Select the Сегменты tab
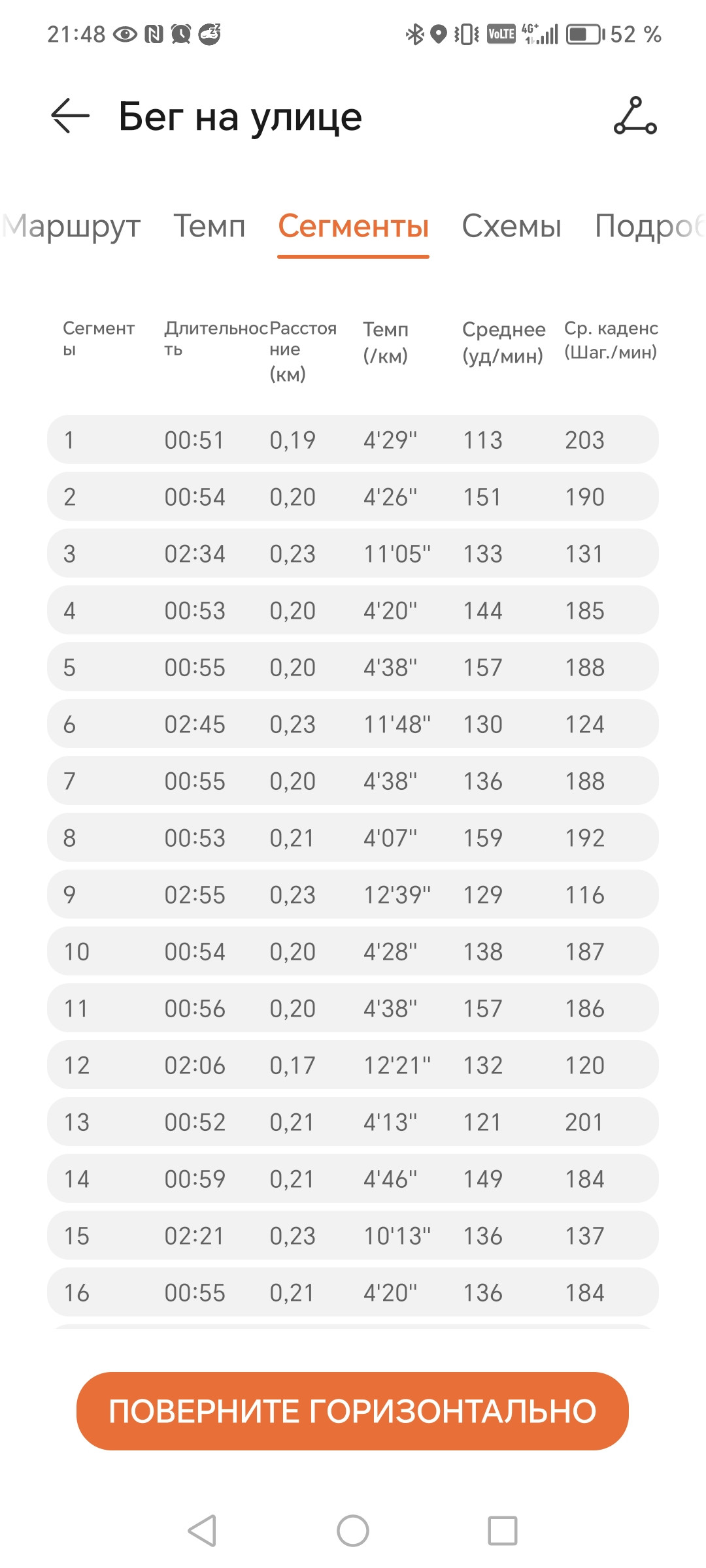This screenshot has height=1568, width=706. point(353,226)
